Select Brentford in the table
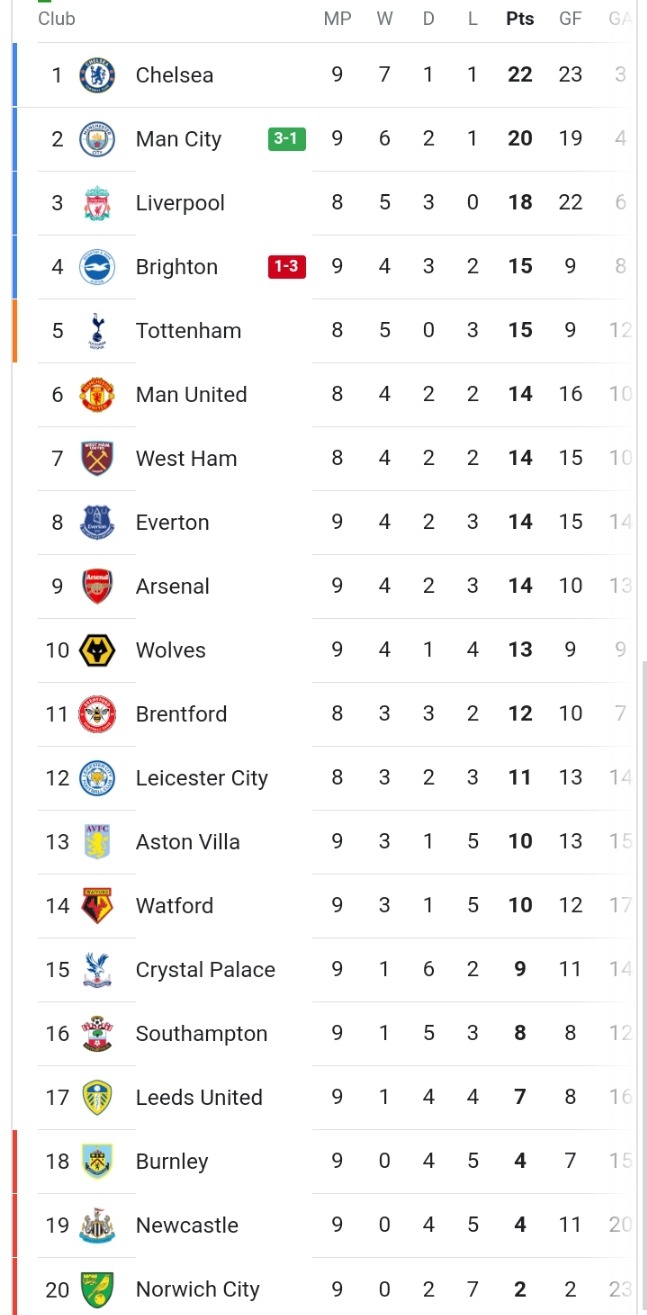 [325, 715]
